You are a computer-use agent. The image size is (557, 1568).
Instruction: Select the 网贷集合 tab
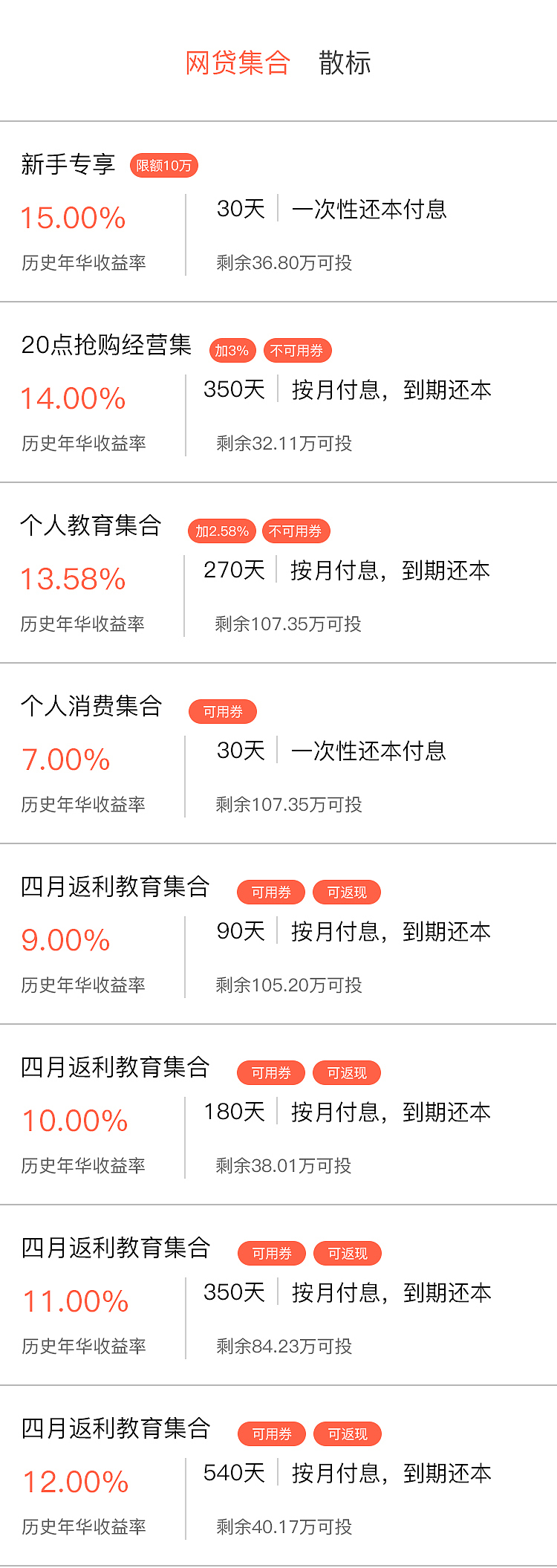(236, 62)
